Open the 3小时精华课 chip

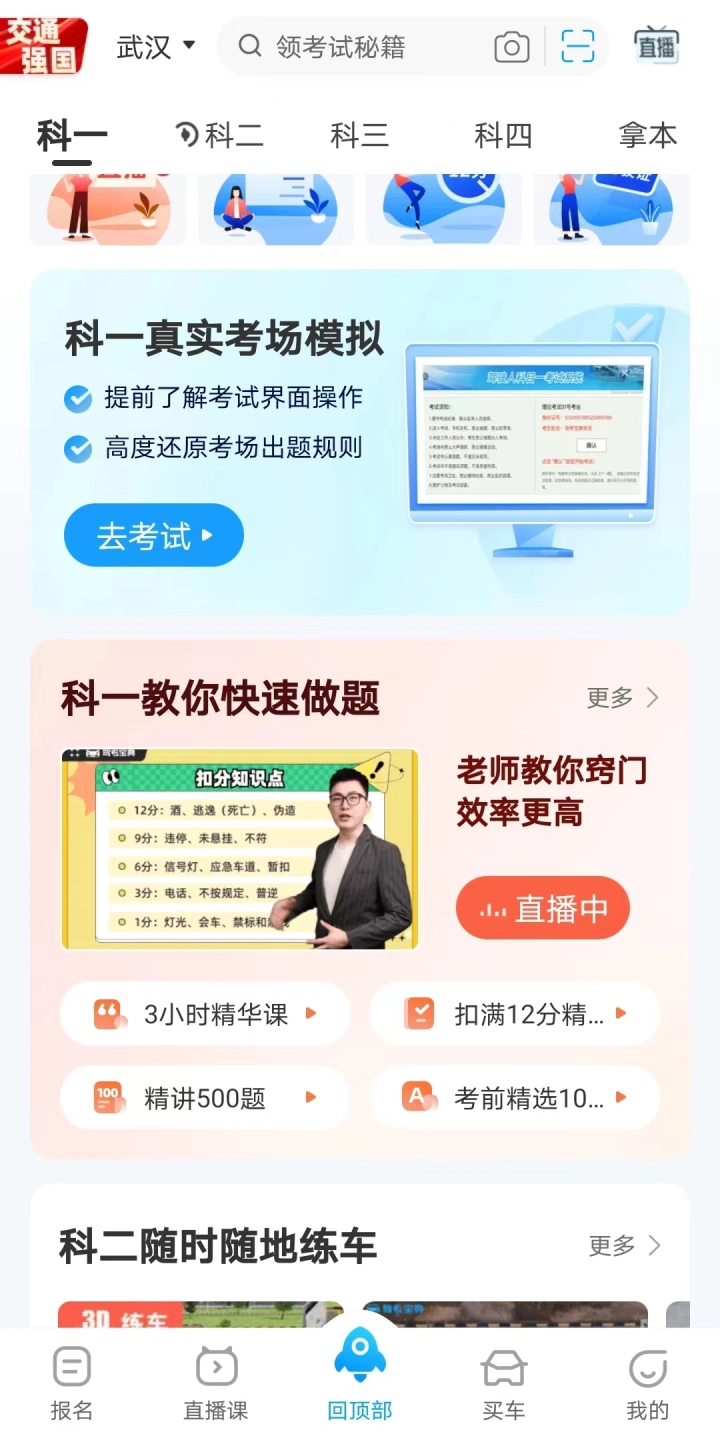click(205, 1014)
